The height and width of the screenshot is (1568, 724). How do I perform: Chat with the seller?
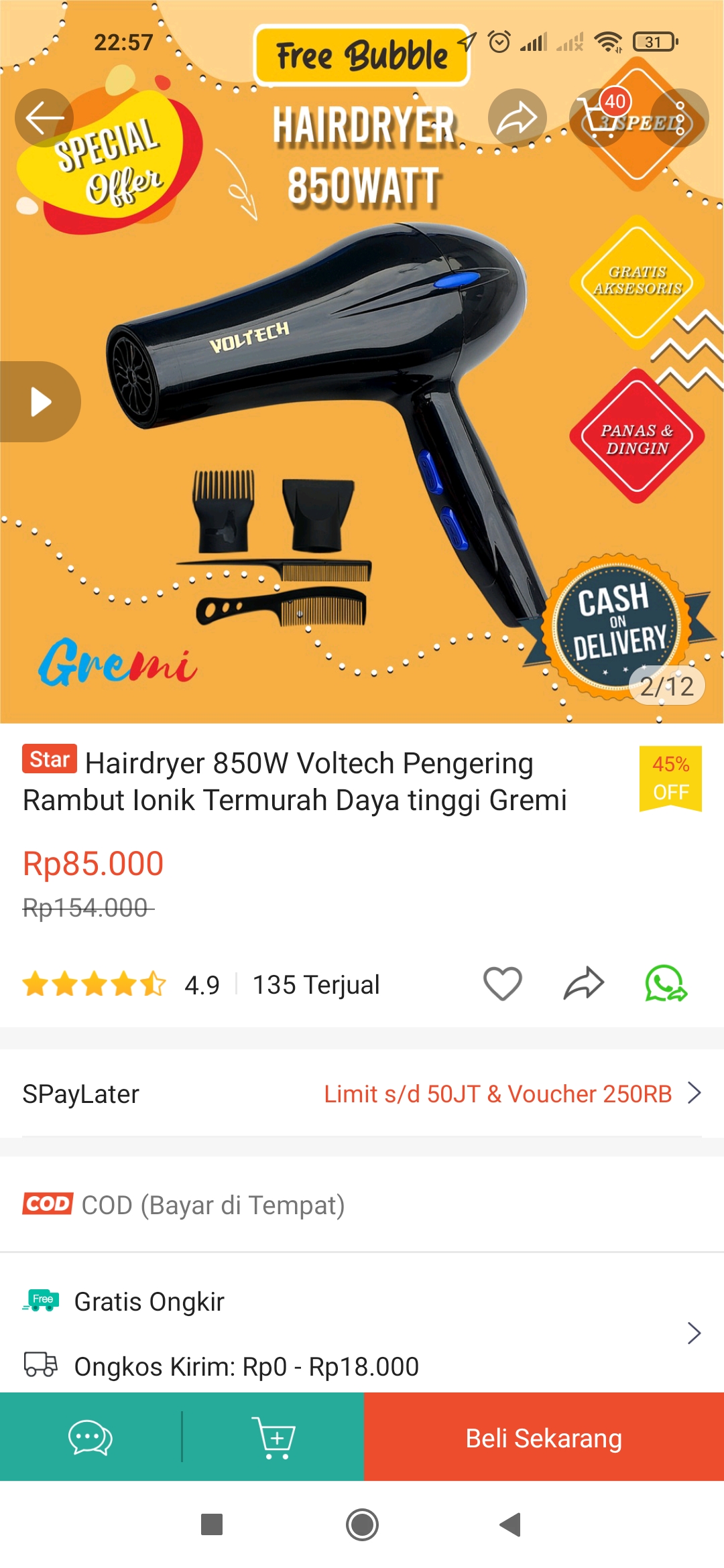[x=90, y=1438]
